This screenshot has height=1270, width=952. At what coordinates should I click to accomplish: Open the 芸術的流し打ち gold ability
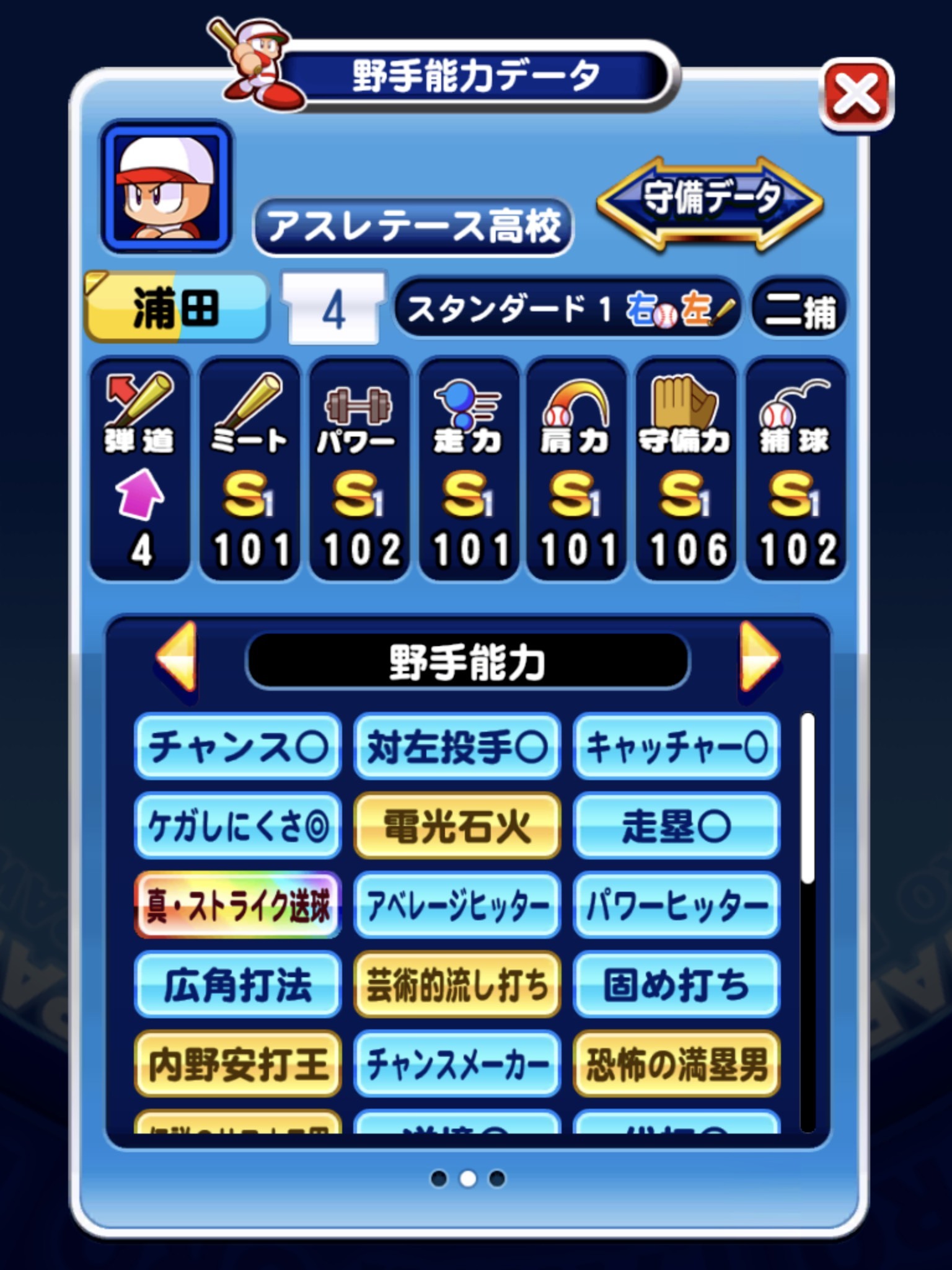click(457, 985)
